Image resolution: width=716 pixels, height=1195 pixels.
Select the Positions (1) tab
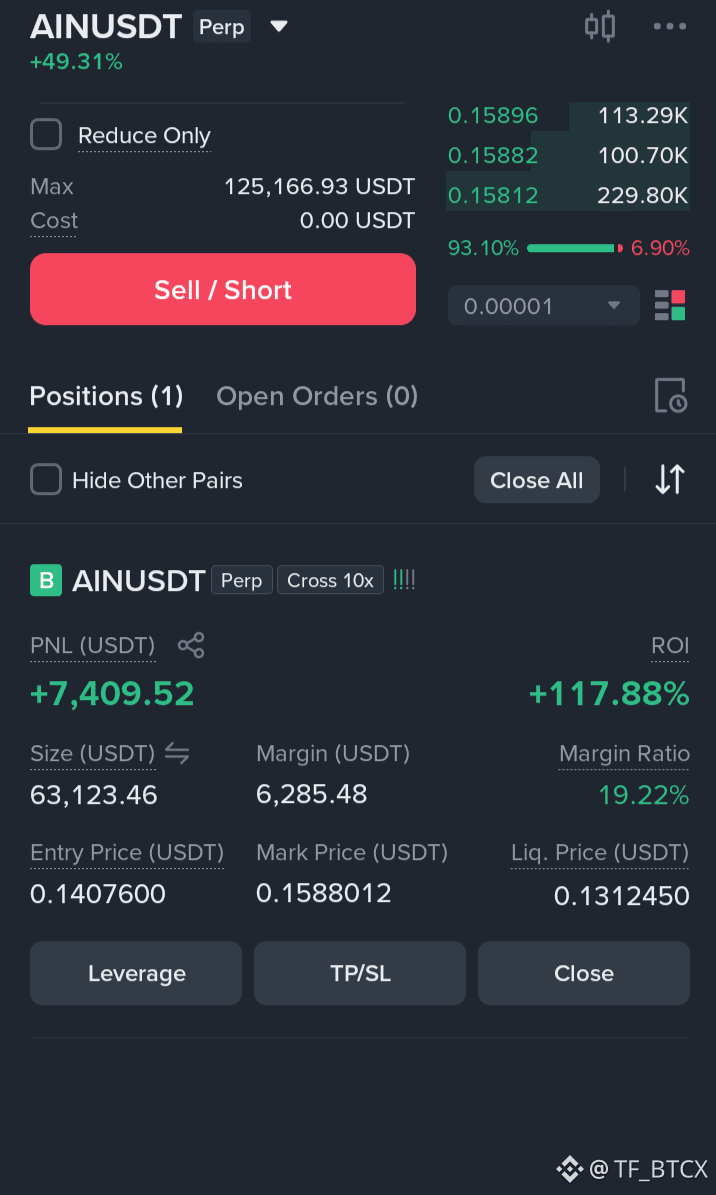(106, 396)
